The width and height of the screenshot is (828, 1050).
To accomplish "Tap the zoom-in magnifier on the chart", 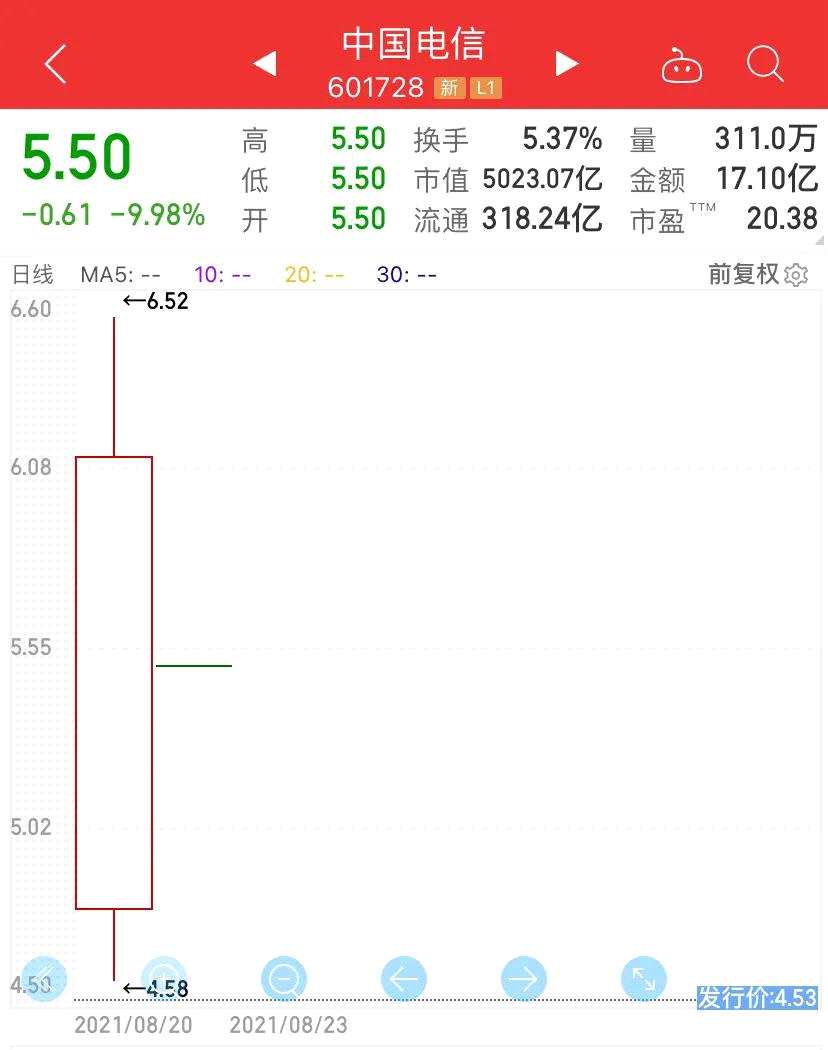I will [x=164, y=979].
